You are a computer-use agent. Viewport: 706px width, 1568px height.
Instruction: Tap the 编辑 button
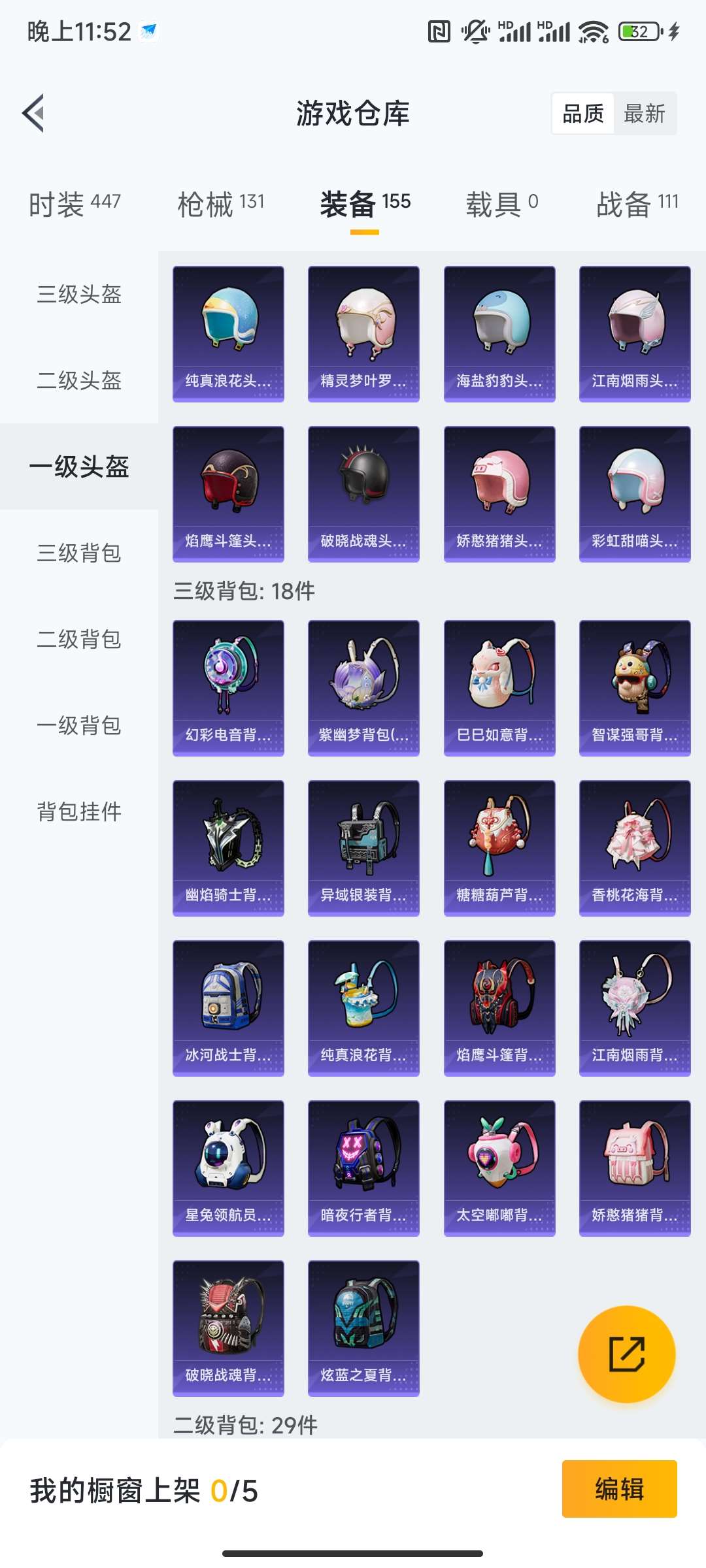tap(619, 1489)
